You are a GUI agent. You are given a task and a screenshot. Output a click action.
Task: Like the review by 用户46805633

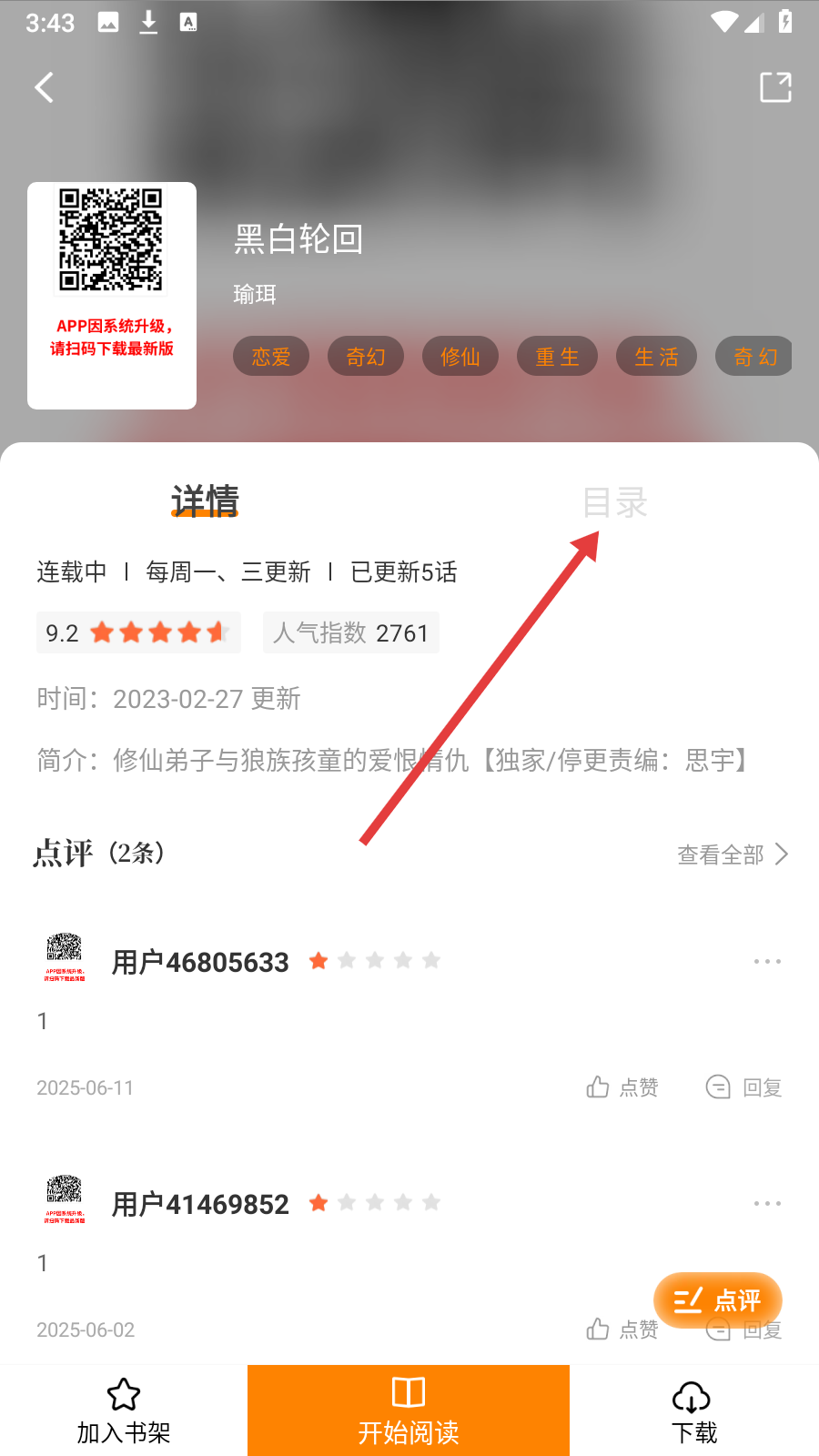pos(622,1087)
